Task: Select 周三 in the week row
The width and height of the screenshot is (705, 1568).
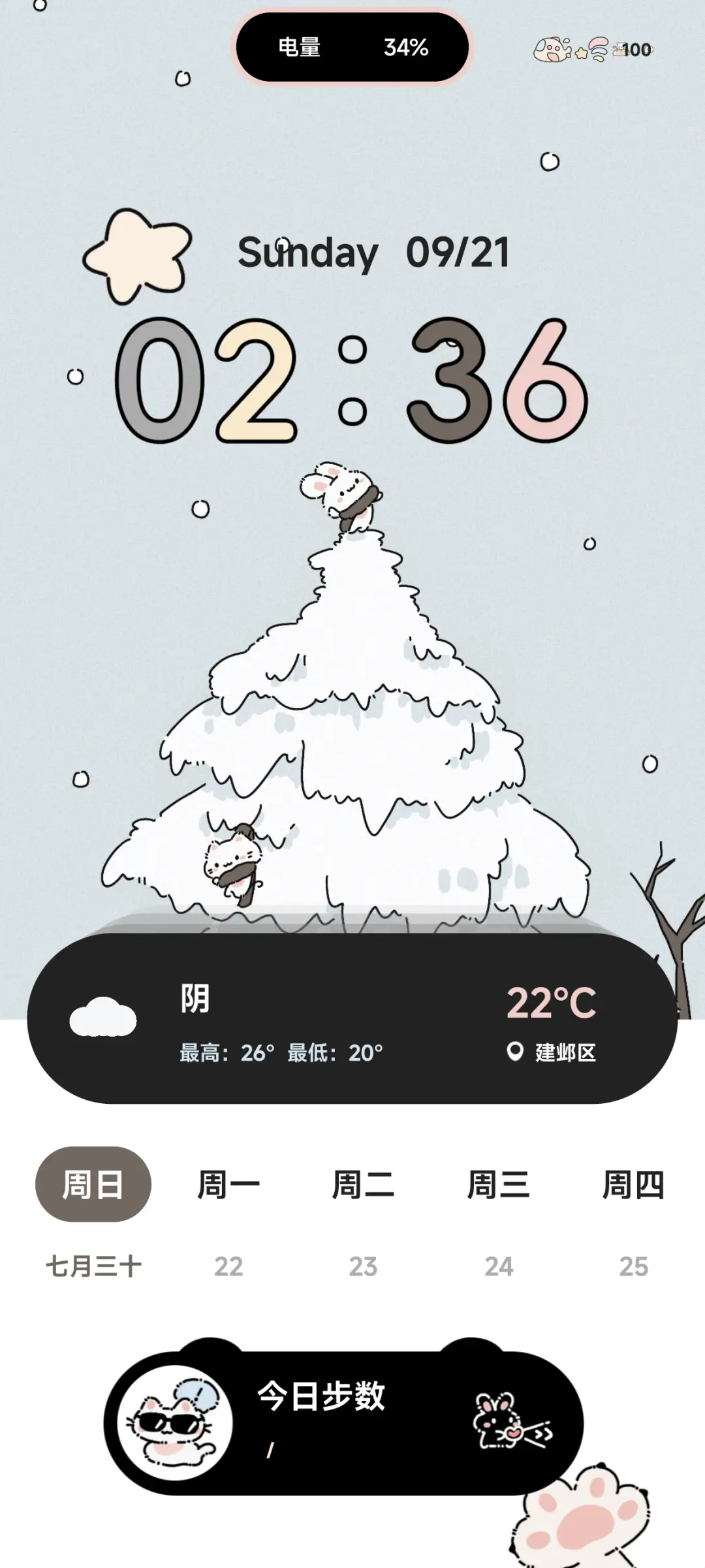Action: pos(500,1185)
